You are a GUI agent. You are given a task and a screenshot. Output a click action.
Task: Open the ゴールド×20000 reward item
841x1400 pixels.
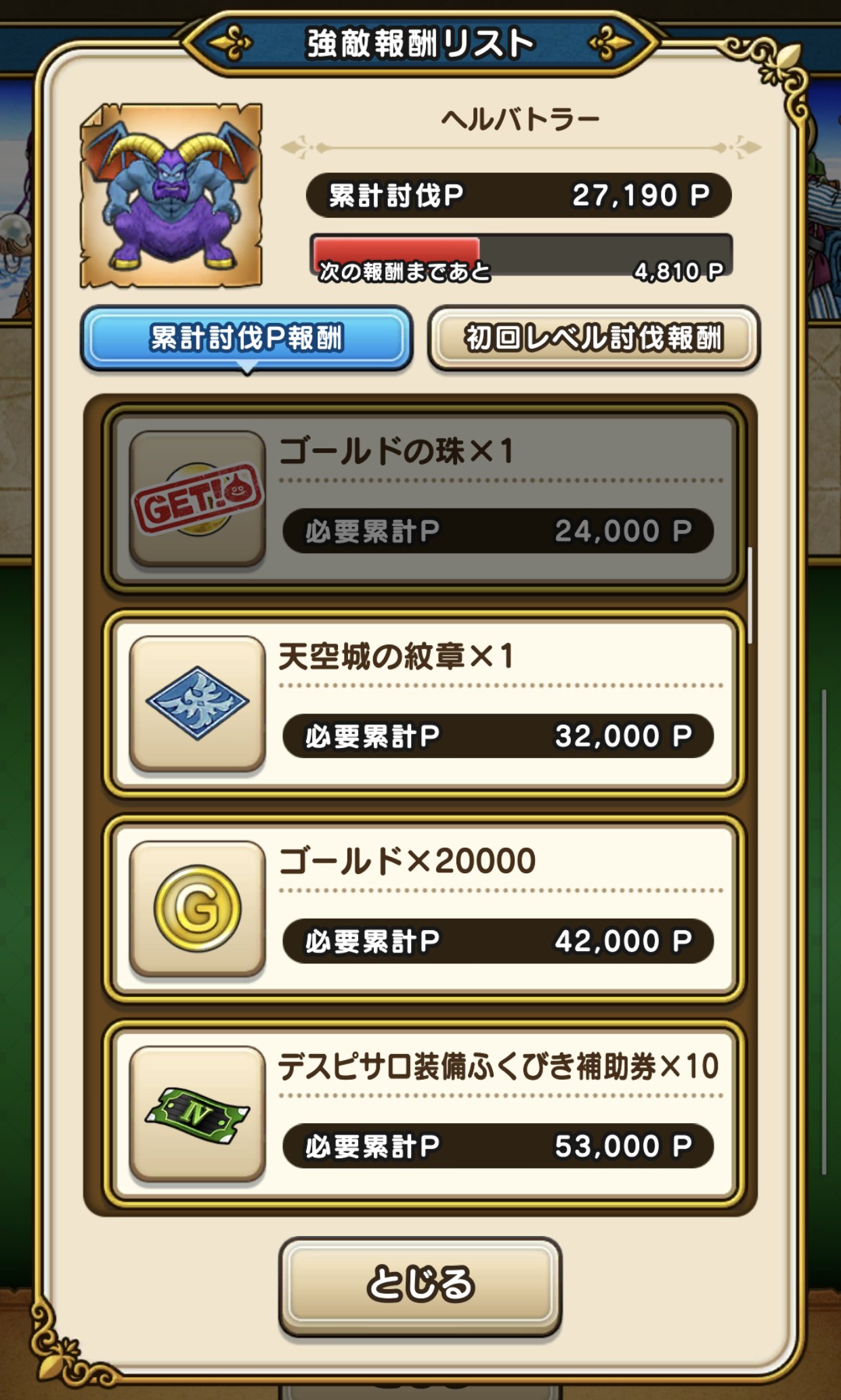tap(424, 910)
